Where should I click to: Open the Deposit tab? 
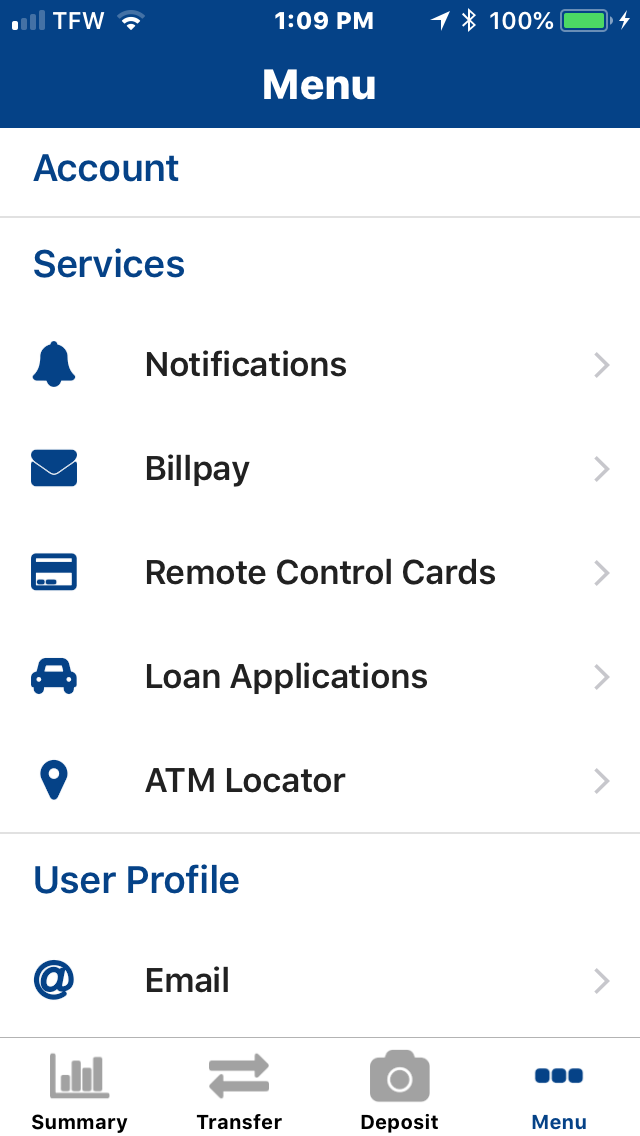(x=399, y=1089)
